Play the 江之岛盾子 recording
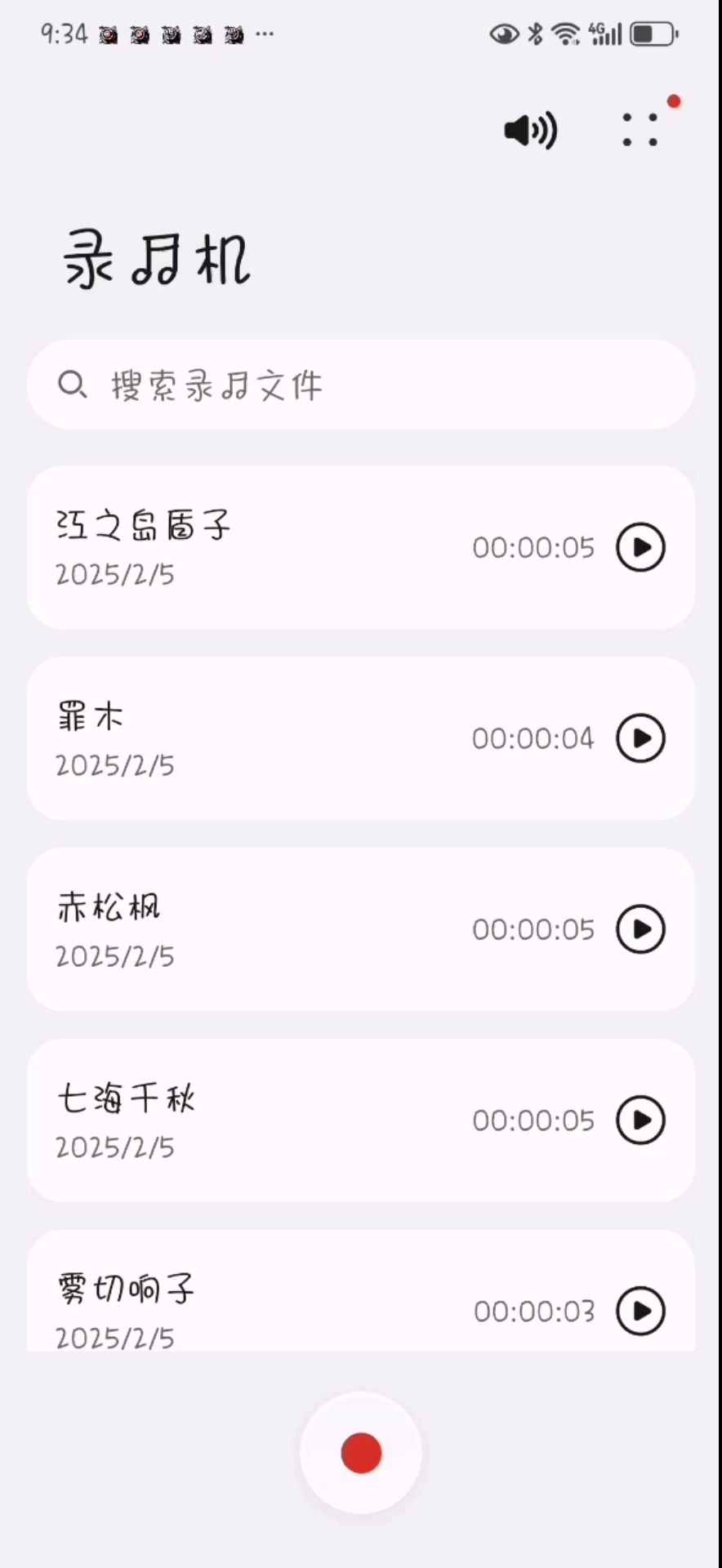This screenshot has width=722, height=1568. 640,547
